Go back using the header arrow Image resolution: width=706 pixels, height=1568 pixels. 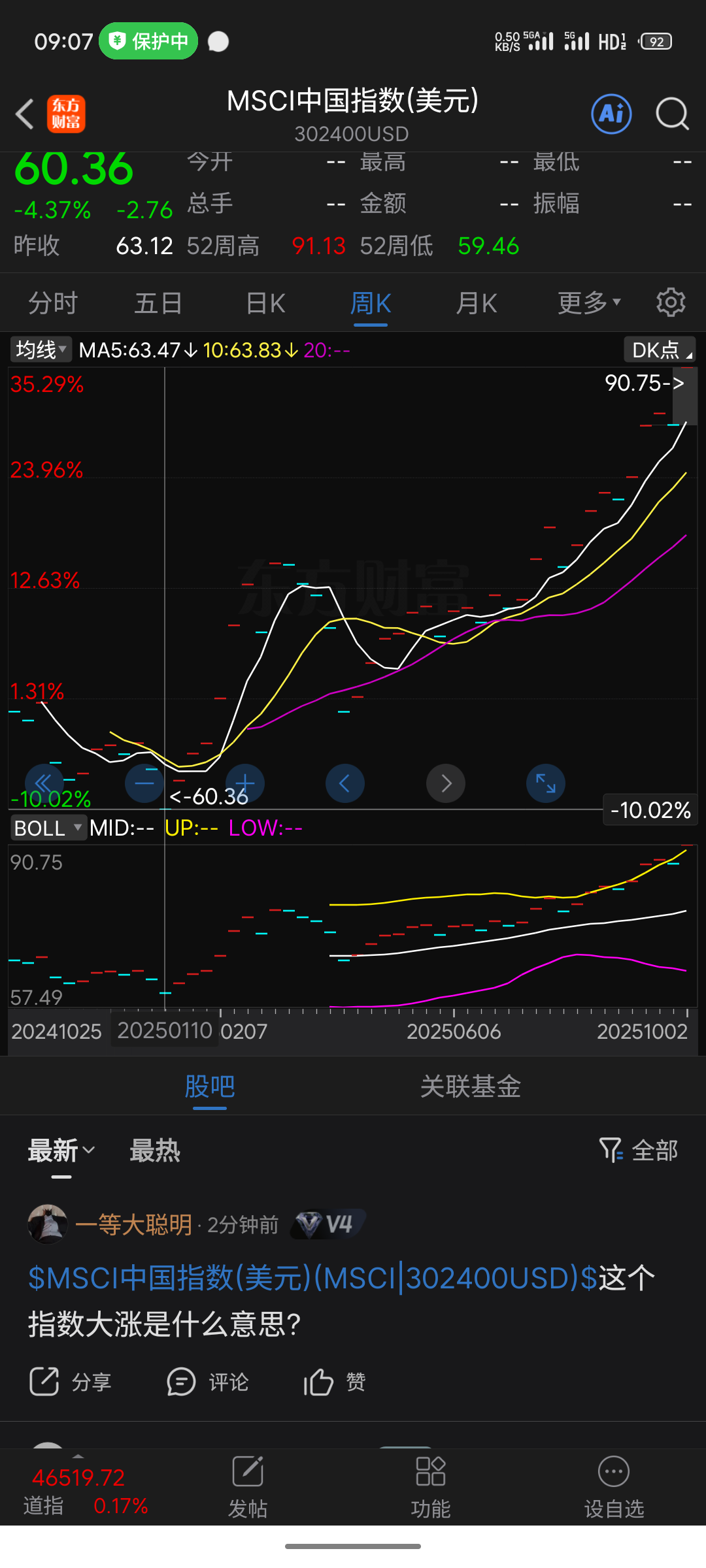(25, 114)
